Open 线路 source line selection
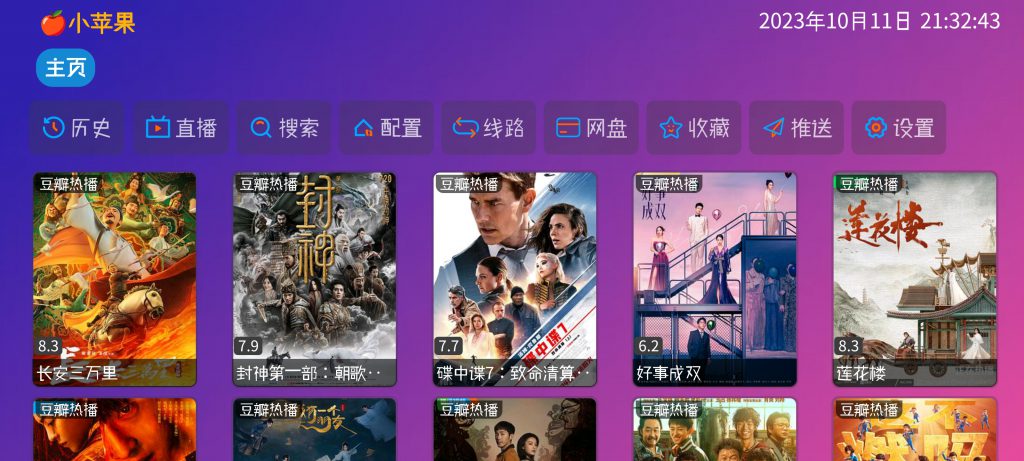Image resolution: width=1024 pixels, height=461 pixels. pyautogui.click(x=489, y=128)
